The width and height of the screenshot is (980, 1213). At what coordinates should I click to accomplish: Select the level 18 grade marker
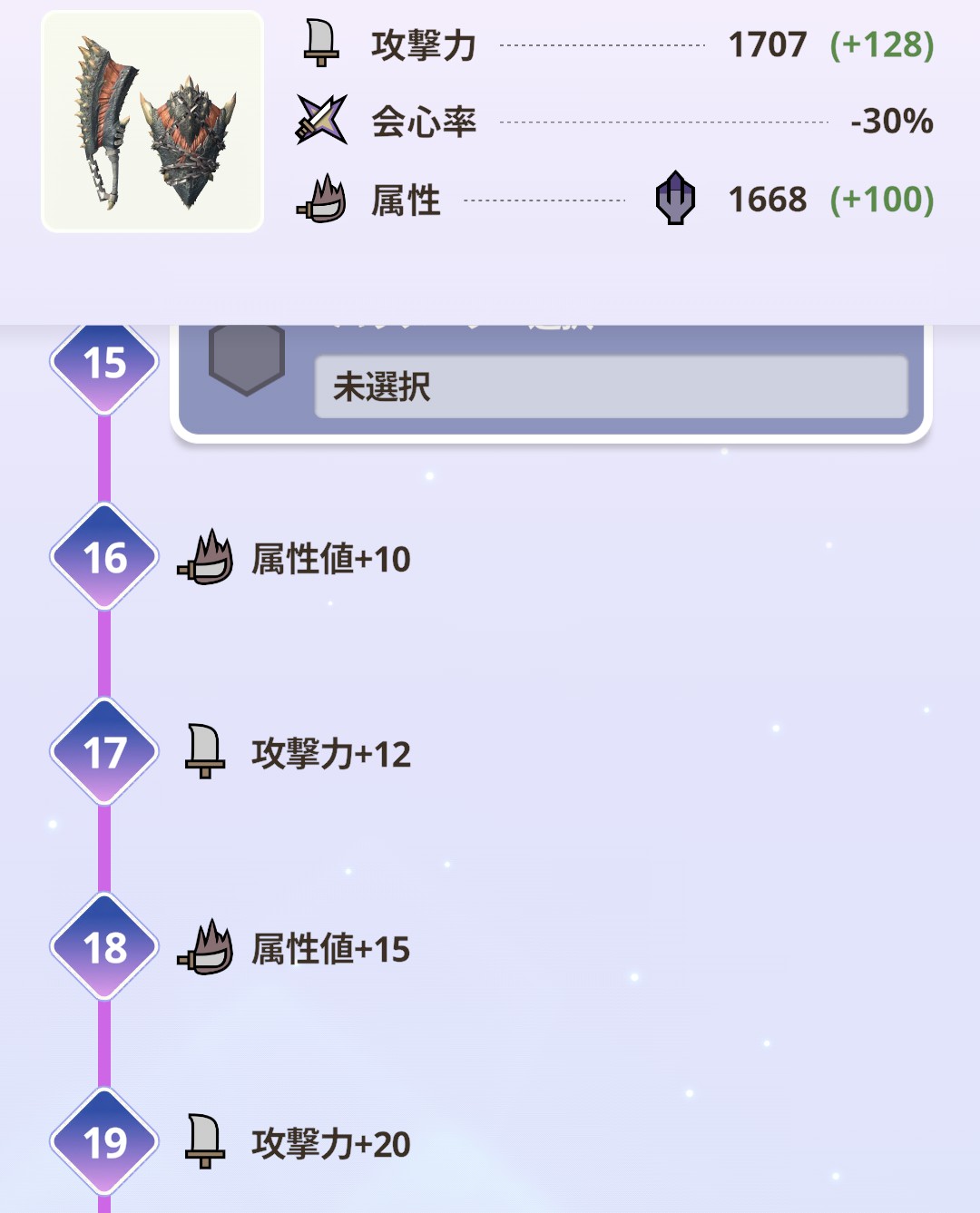[104, 947]
